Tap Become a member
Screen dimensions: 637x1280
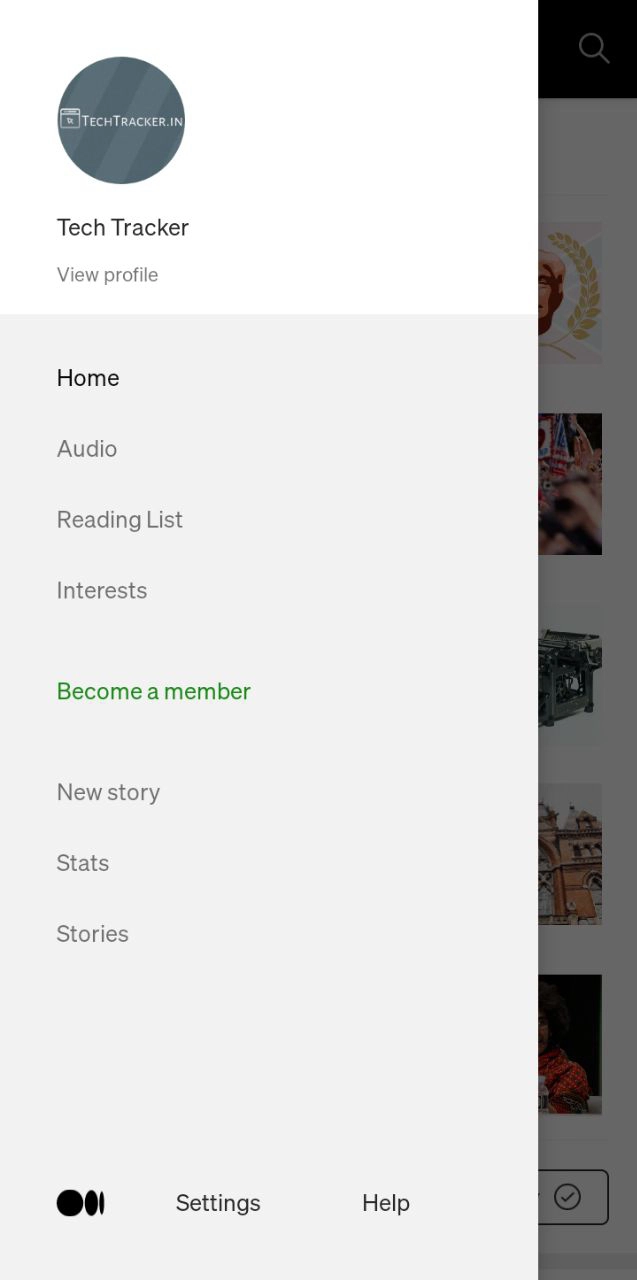[x=154, y=692]
